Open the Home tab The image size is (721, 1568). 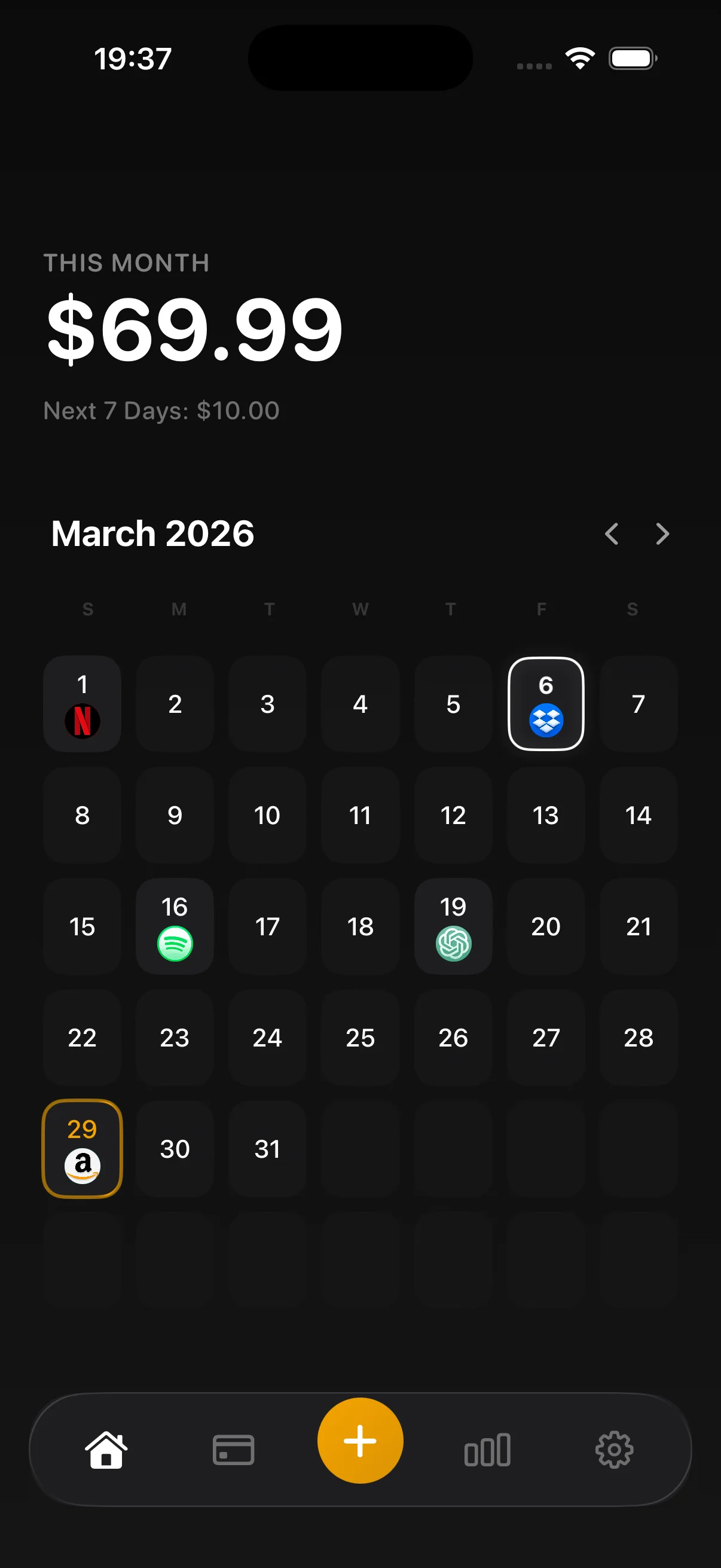pos(106,1450)
